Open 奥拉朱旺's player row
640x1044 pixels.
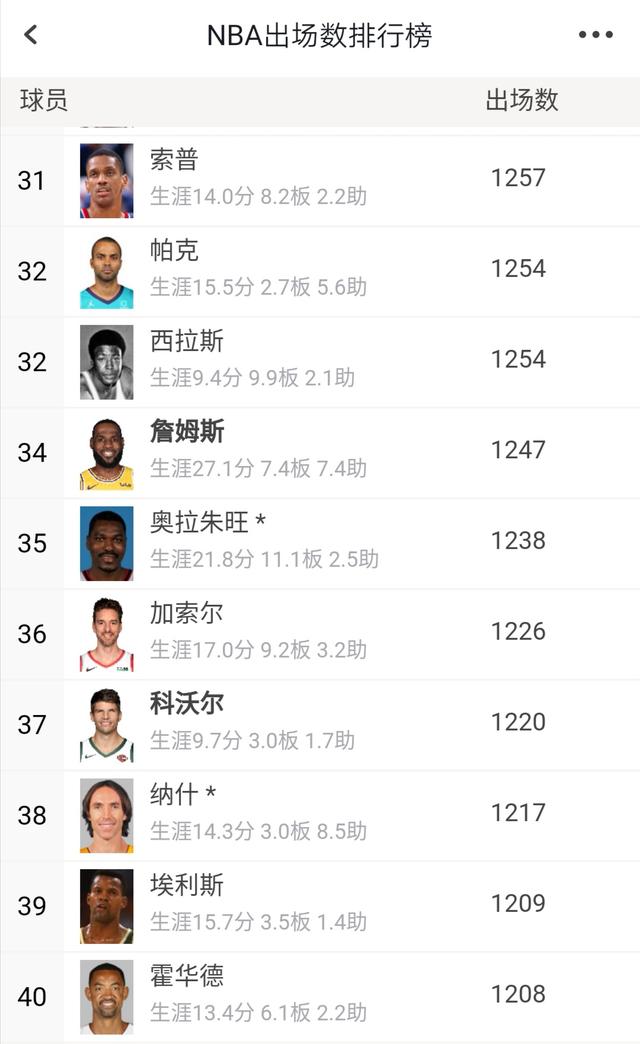point(320,543)
